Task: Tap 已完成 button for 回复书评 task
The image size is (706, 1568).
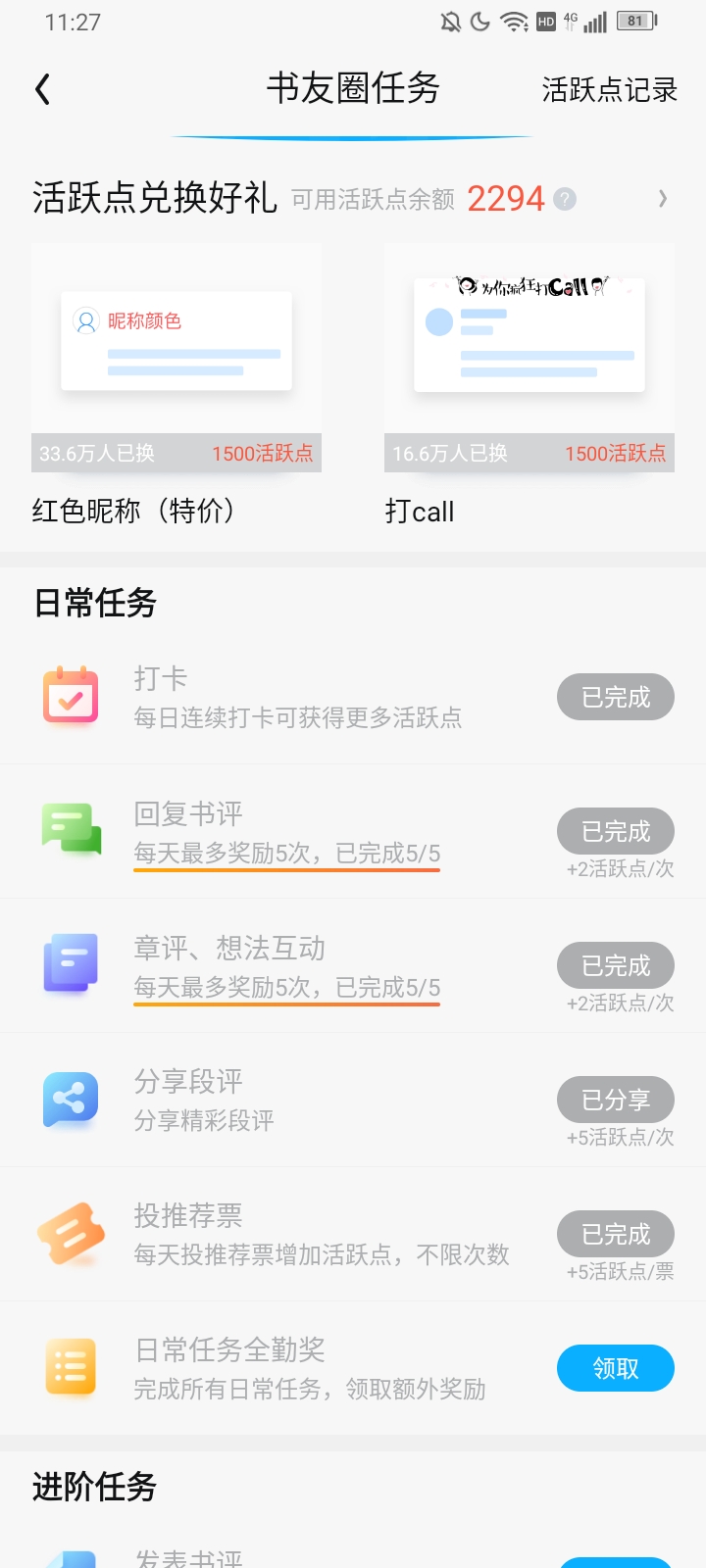Action: click(x=616, y=831)
